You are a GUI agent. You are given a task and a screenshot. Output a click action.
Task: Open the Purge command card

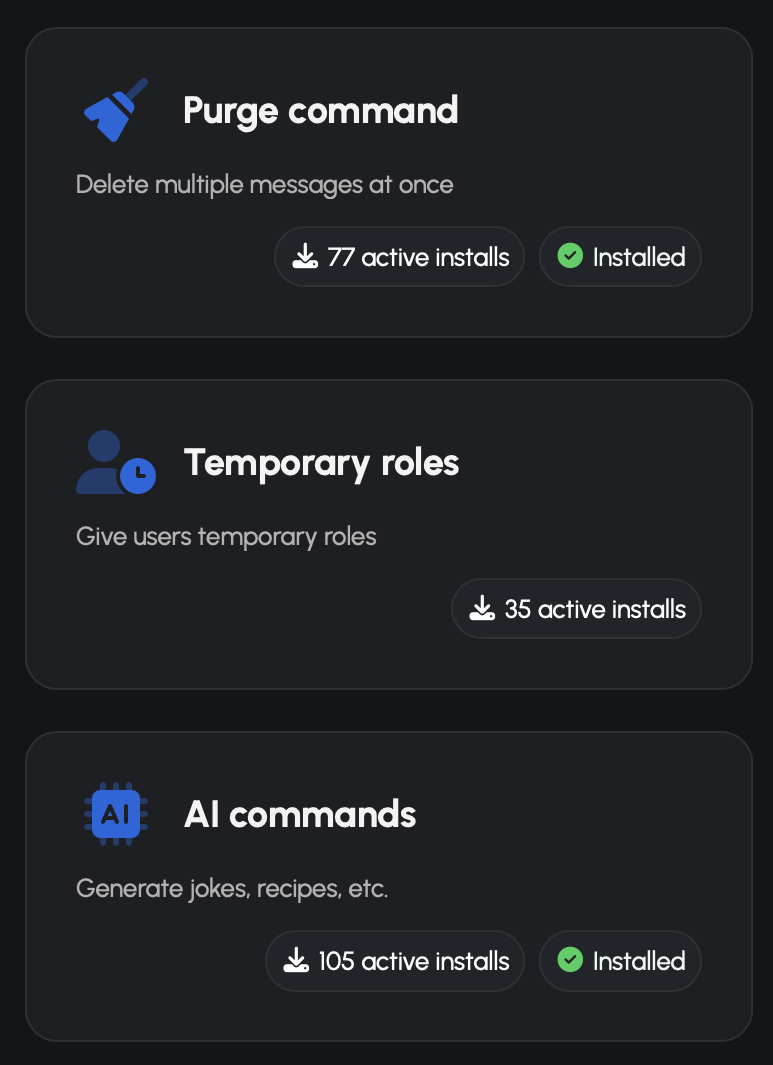point(320,111)
